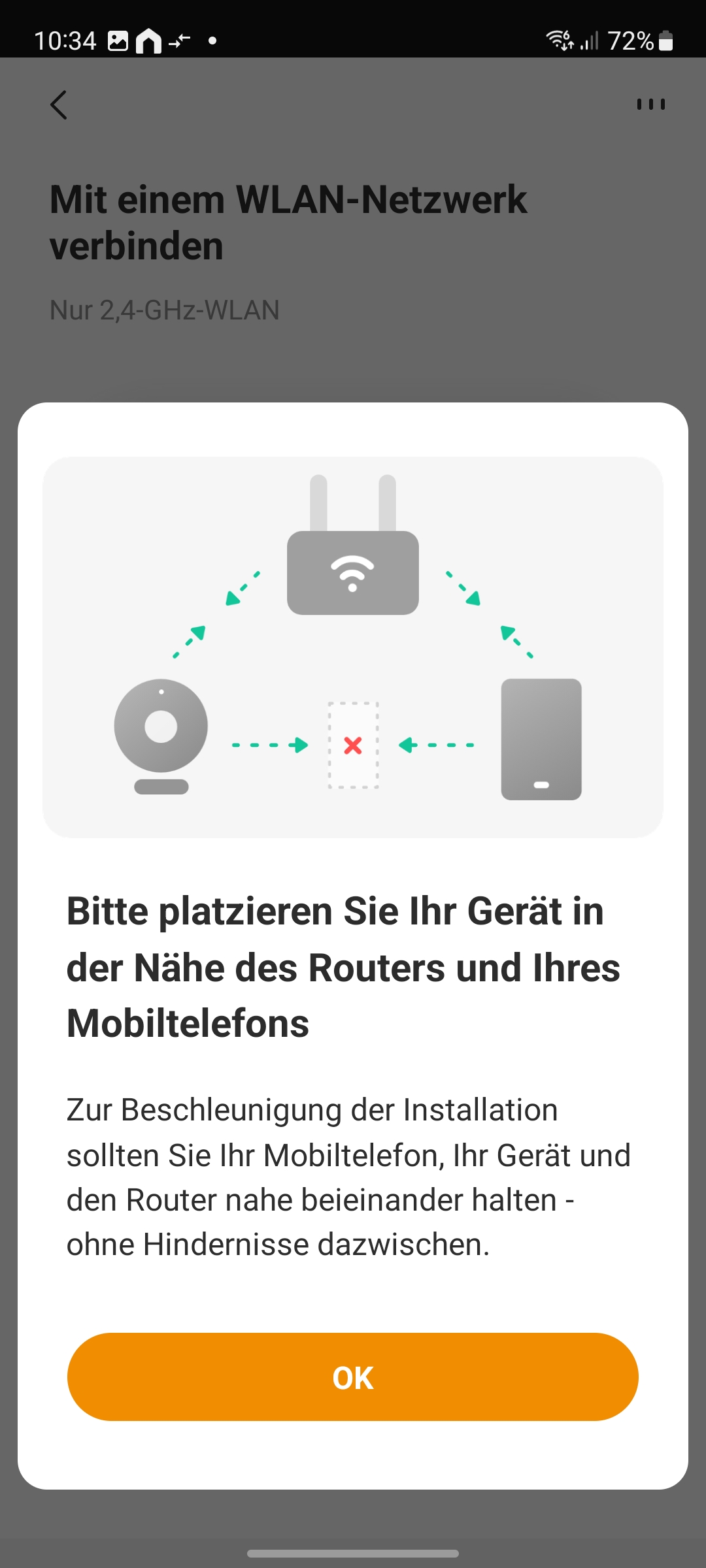Open the three-dot overflow menu
Viewport: 706px width, 1568px height.
(x=650, y=105)
